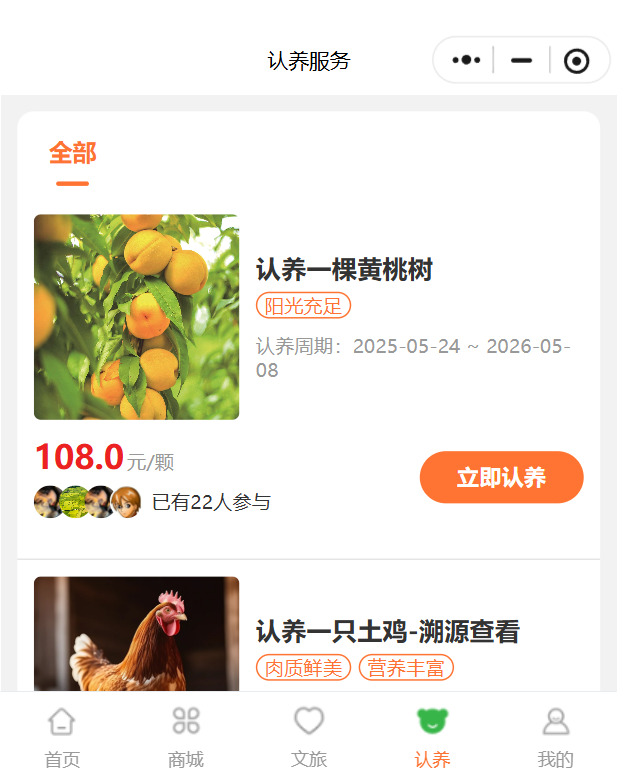Minimize the mini program

[521, 61]
